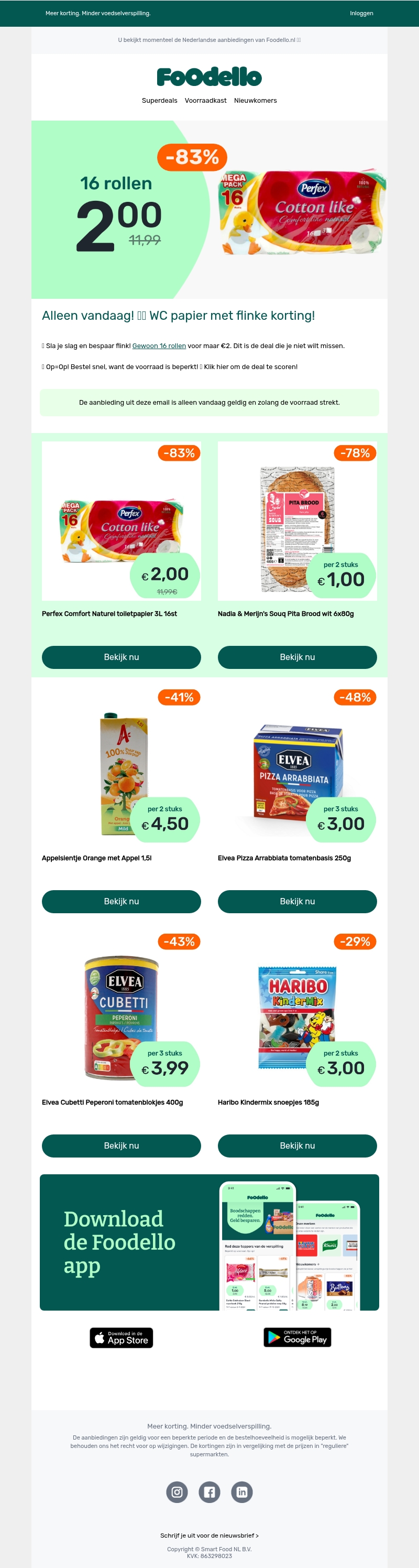Open the Haribo Kindermix product image
The image size is (419, 1568).
click(x=297, y=1017)
